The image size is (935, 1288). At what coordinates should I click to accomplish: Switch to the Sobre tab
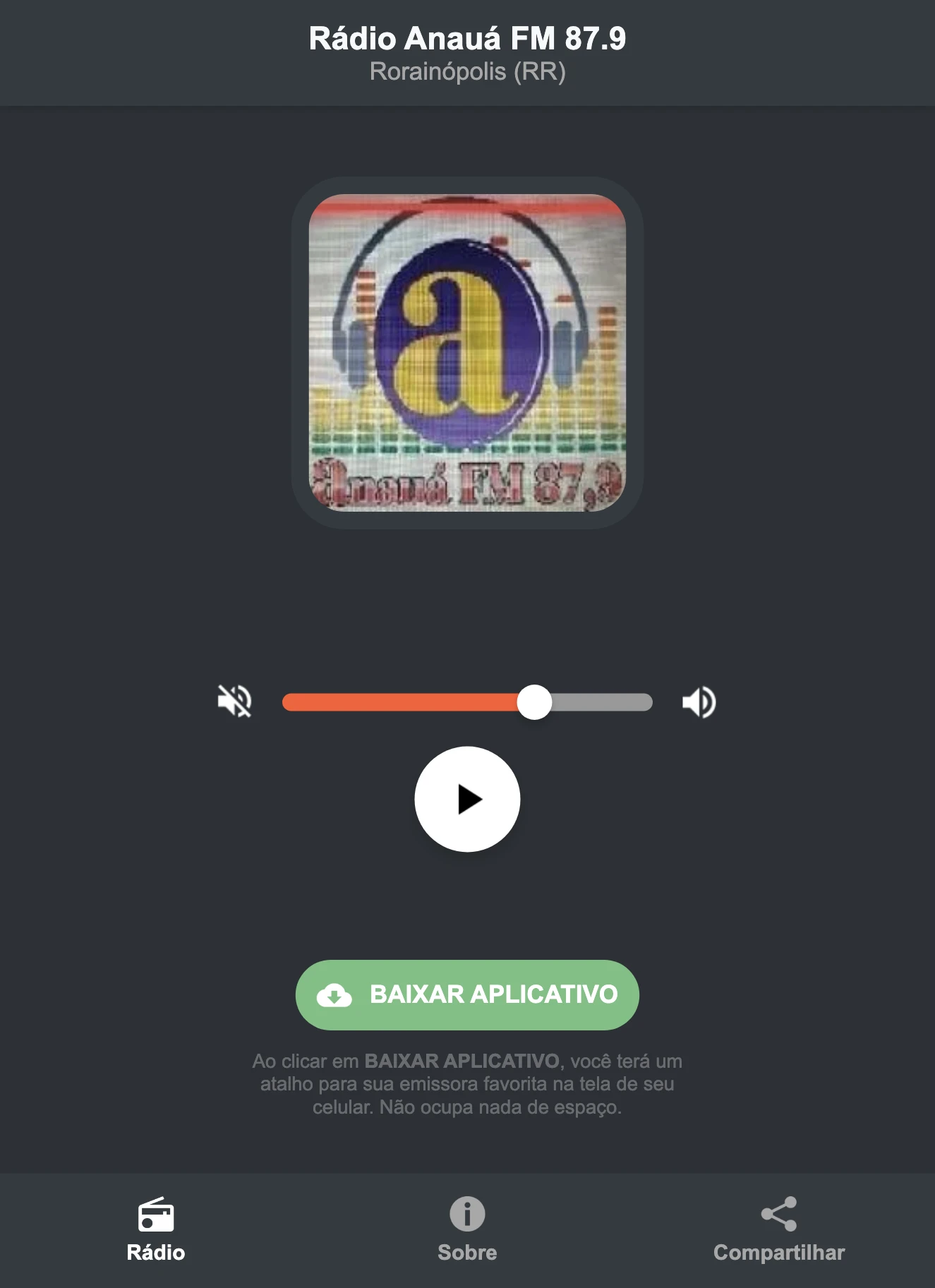click(x=467, y=1232)
